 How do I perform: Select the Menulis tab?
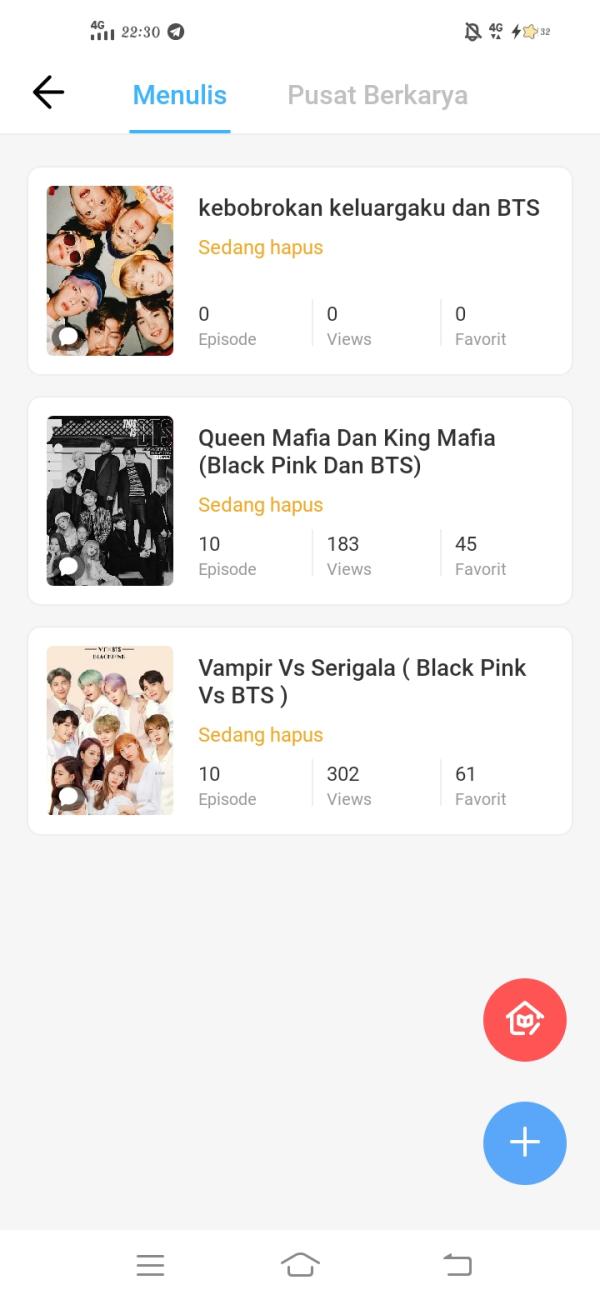click(180, 95)
